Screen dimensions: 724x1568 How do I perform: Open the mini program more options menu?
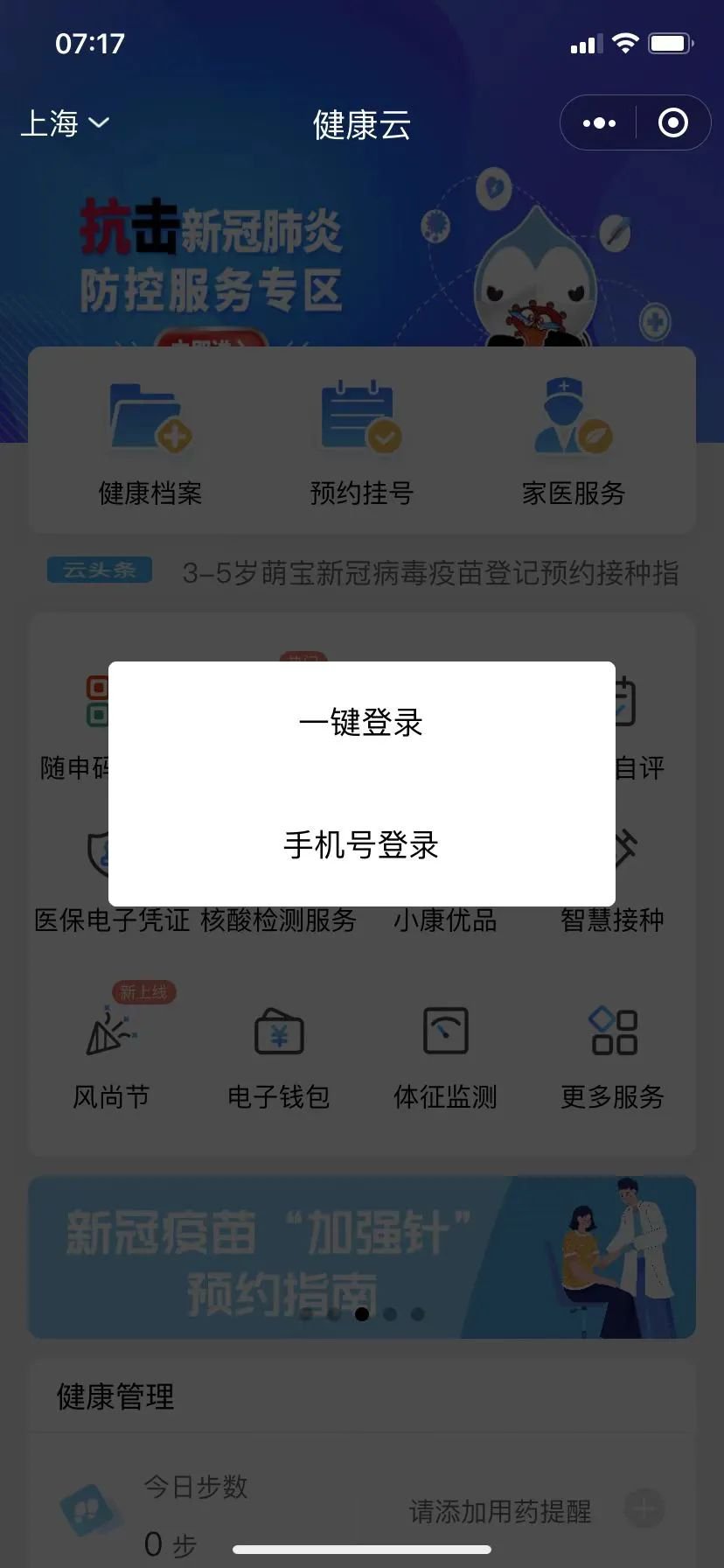tap(599, 123)
